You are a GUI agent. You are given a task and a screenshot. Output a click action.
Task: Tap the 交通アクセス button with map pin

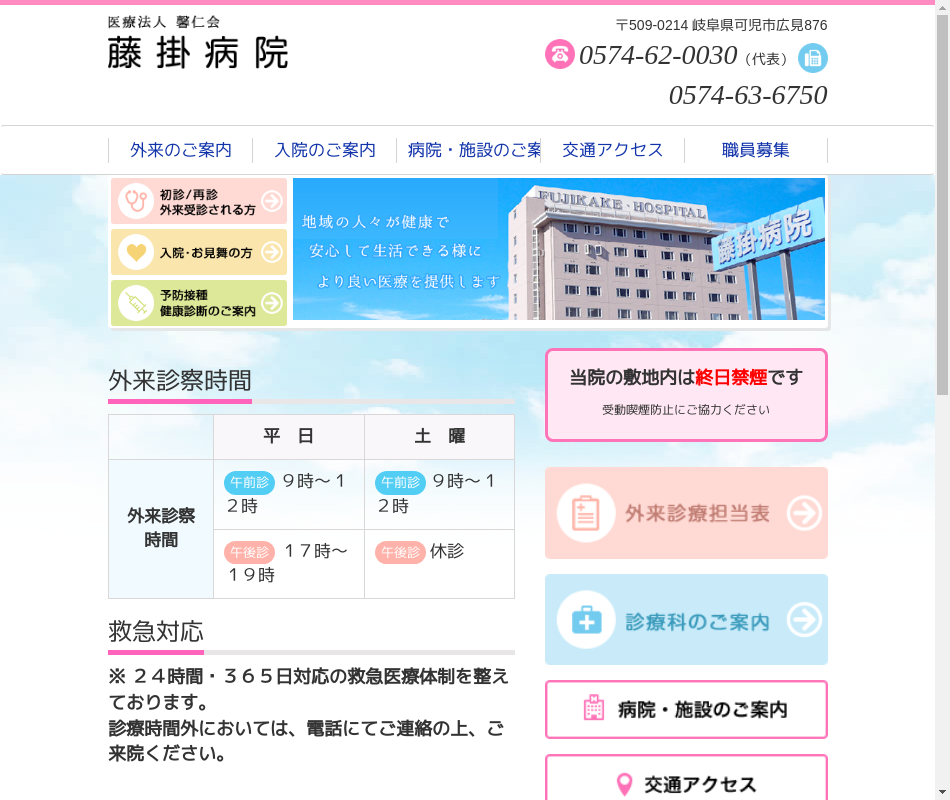point(686,782)
